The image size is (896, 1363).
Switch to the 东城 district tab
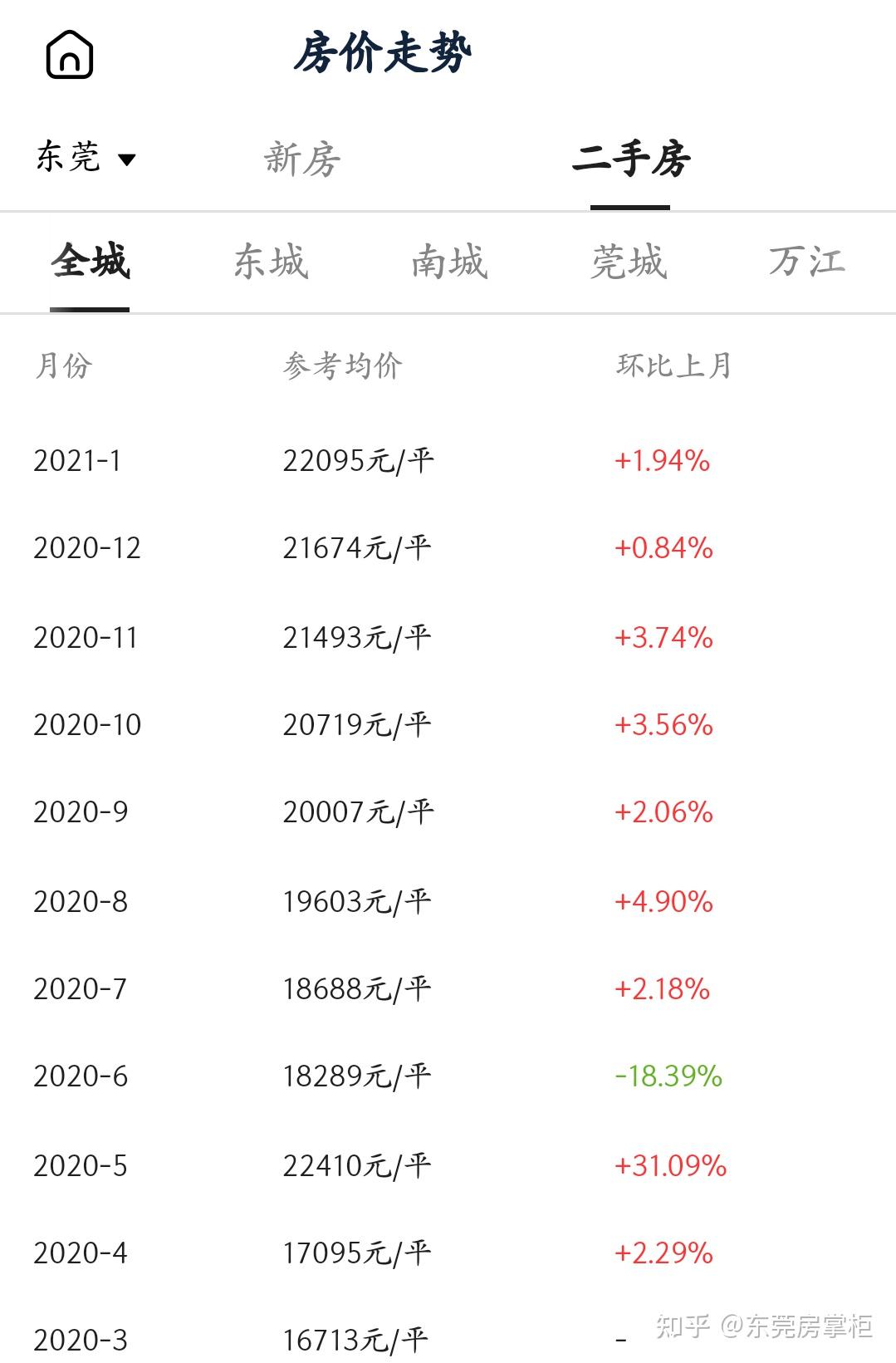(x=271, y=262)
